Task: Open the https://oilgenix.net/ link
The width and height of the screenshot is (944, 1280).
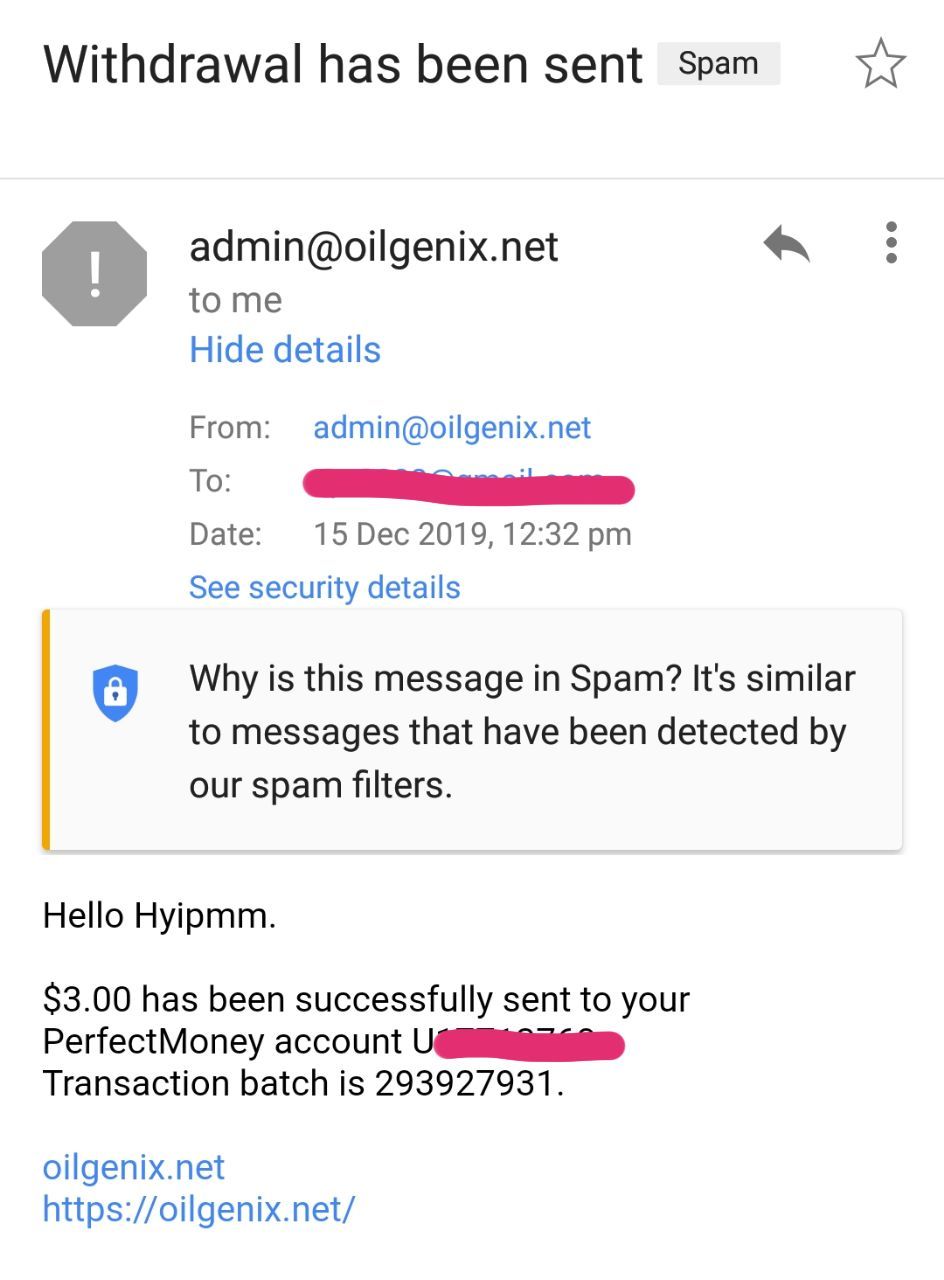Action: coord(198,1209)
